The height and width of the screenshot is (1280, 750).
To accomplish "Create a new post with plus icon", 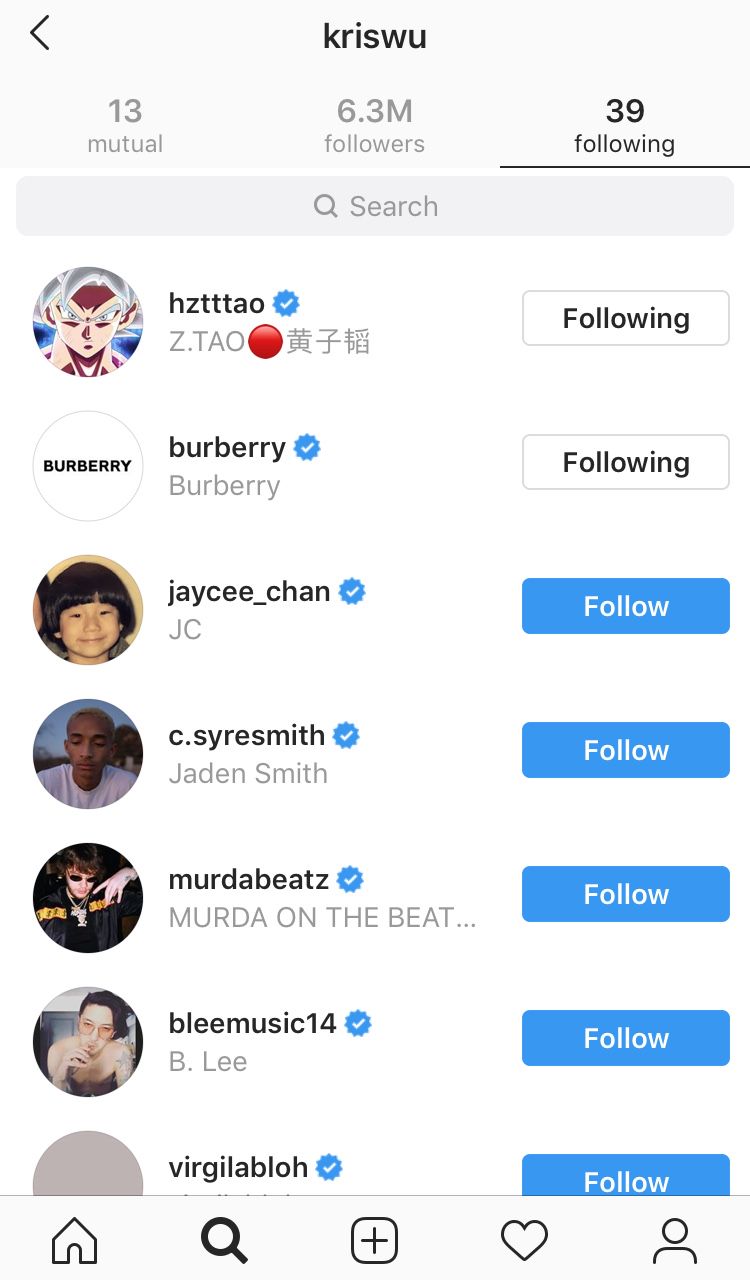I will click(x=375, y=1240).
